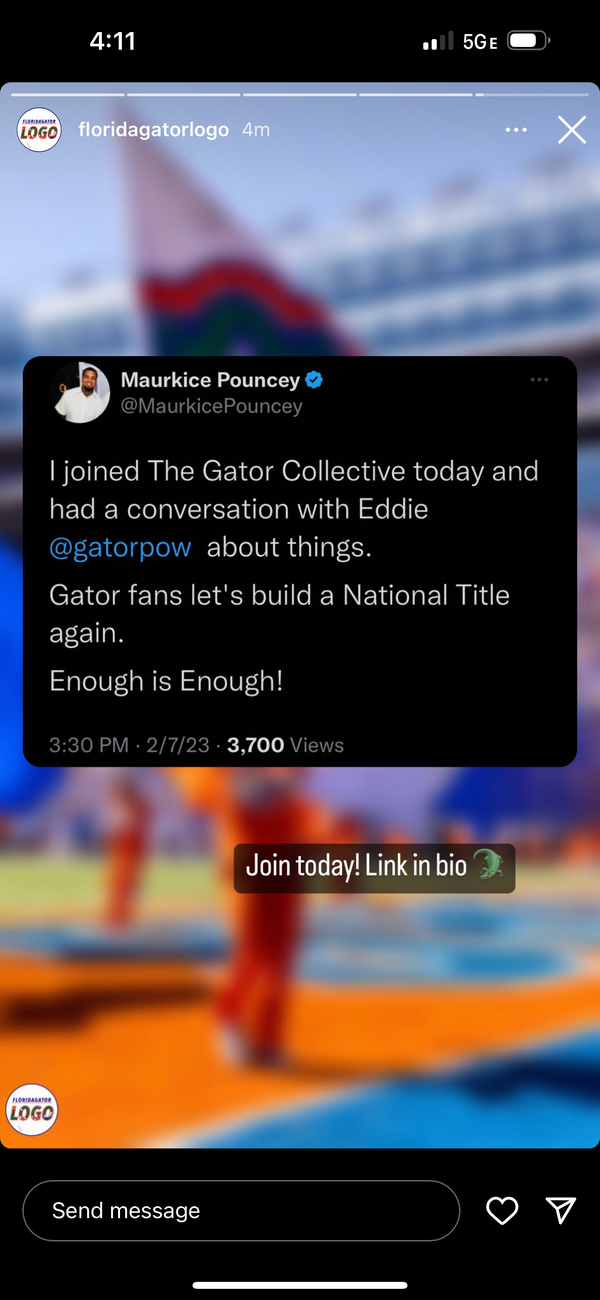
Task: Share the story via paper plane icon
Action: click(562, 1210)
